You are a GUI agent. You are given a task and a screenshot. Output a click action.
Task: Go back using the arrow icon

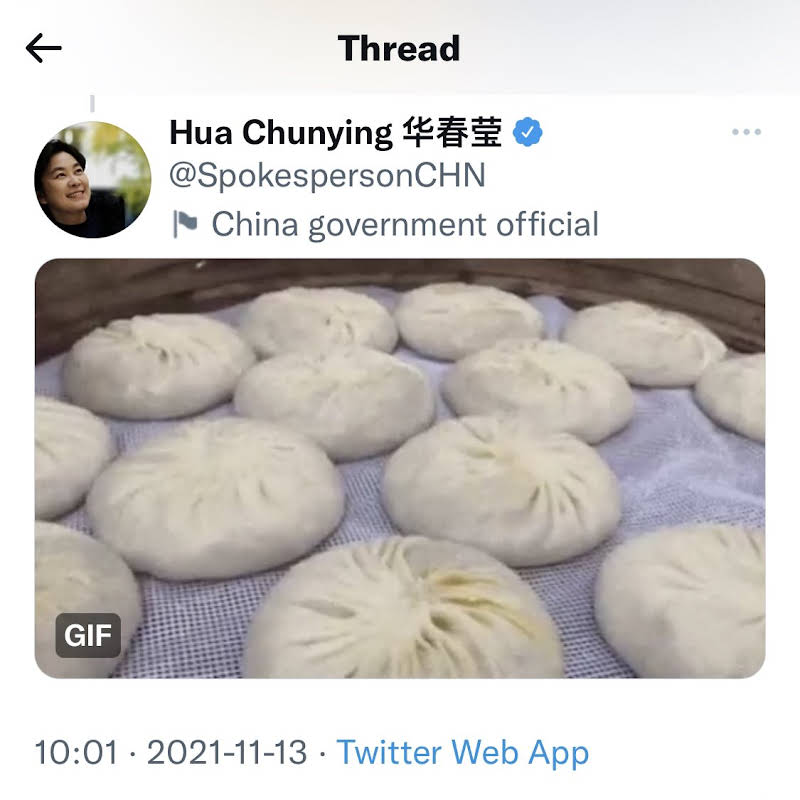pyautogui.click(x=44, y=48)
